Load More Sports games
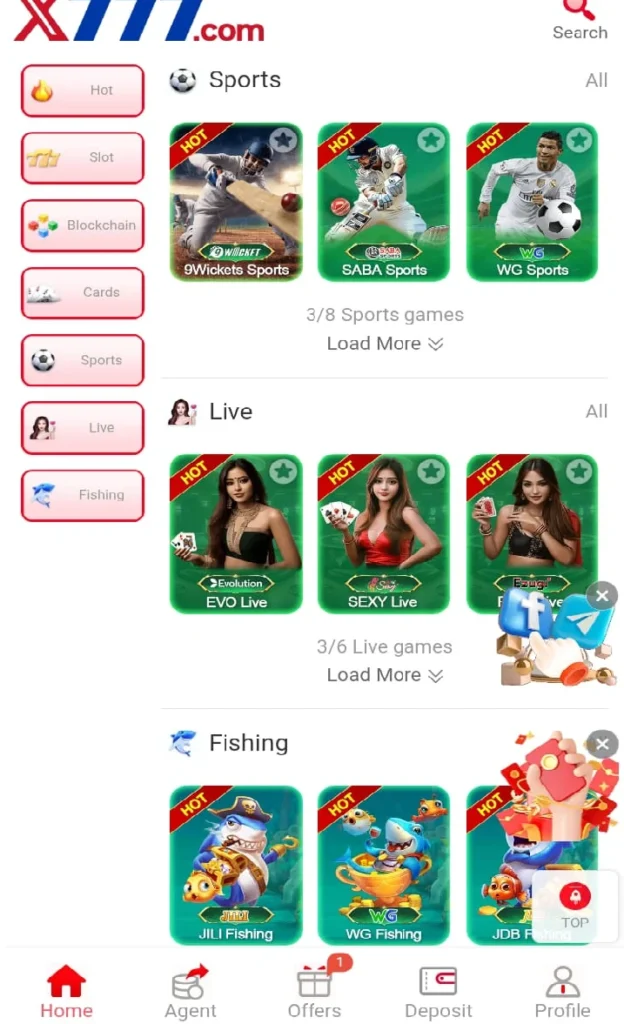 tap(384, 343)
